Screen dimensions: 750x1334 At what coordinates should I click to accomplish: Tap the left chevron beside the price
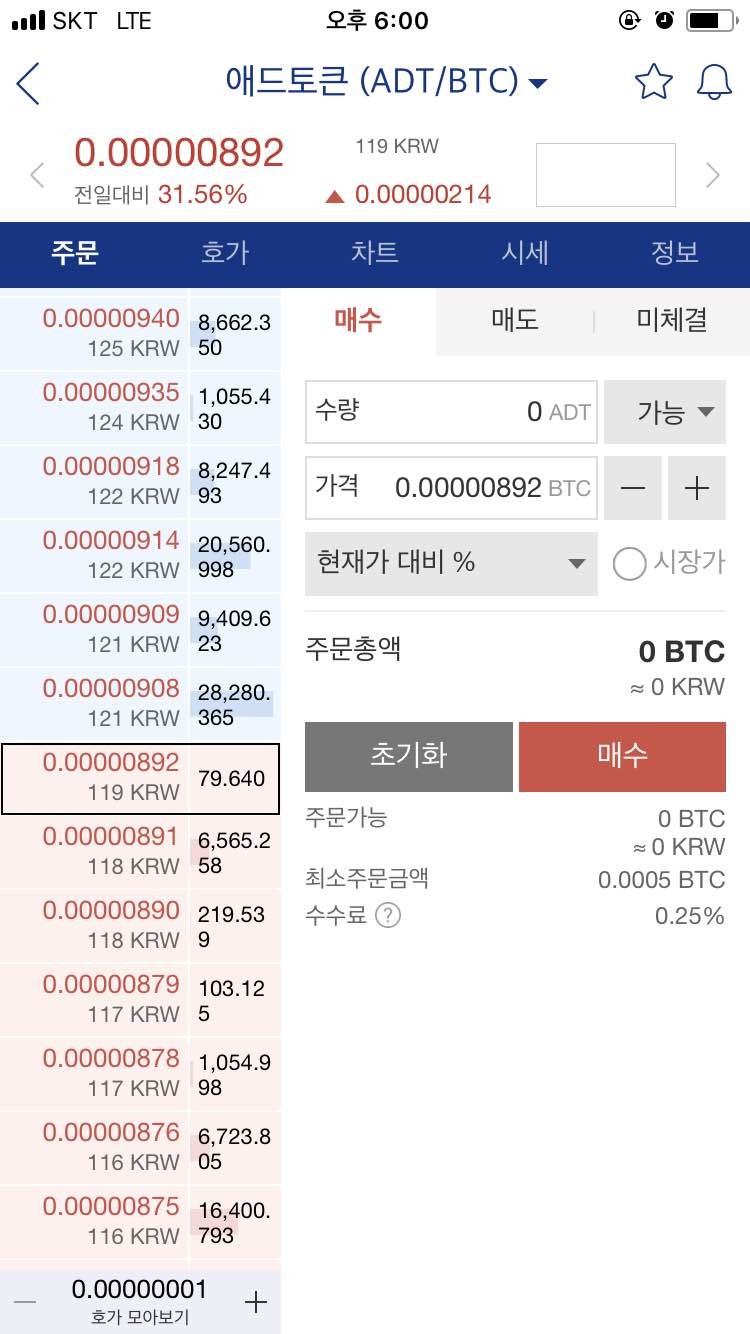tap(36, 175)
